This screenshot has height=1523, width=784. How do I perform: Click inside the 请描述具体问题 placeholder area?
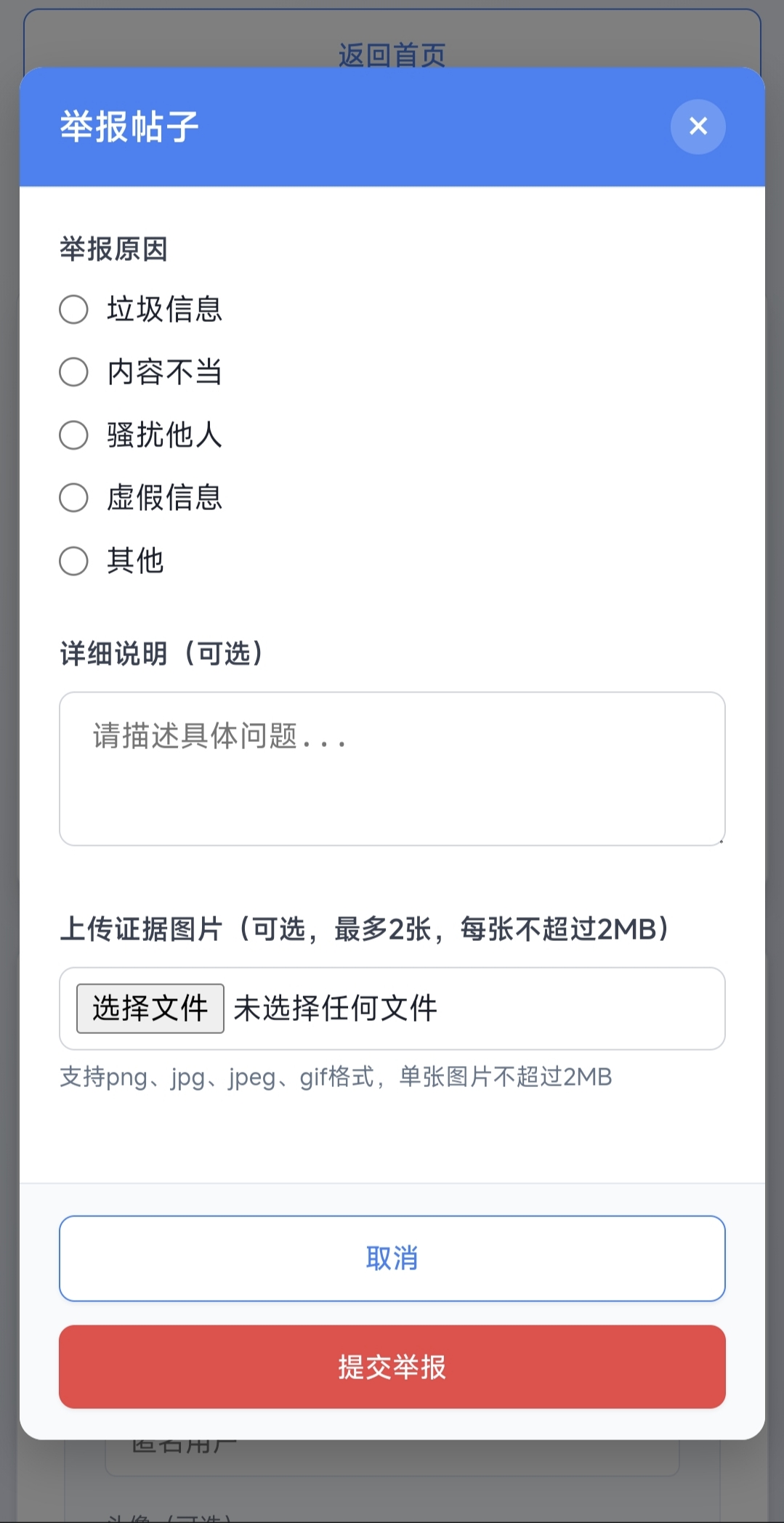pos(218,736)
